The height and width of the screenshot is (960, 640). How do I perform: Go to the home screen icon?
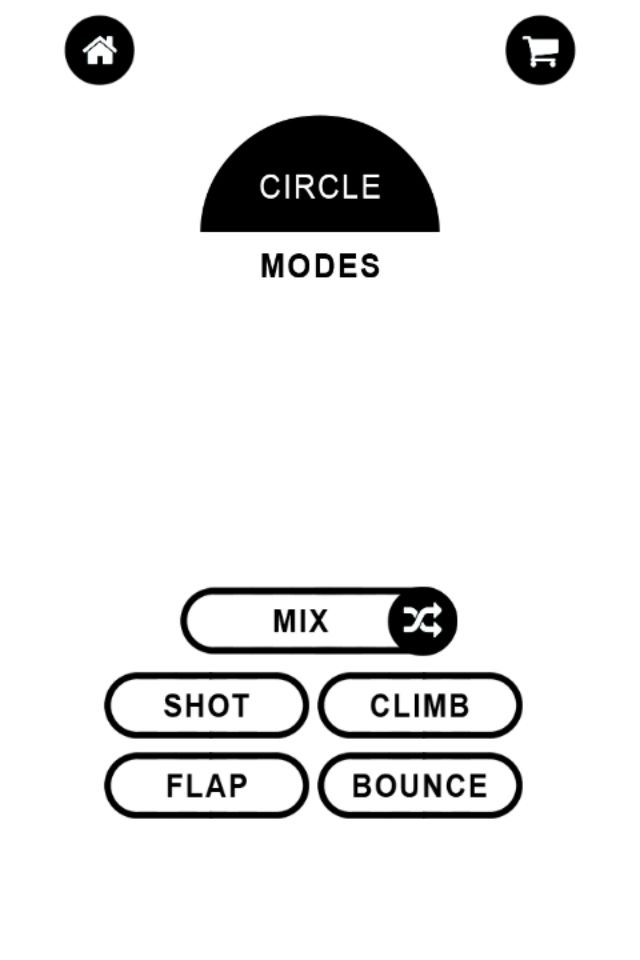point(100,50)
